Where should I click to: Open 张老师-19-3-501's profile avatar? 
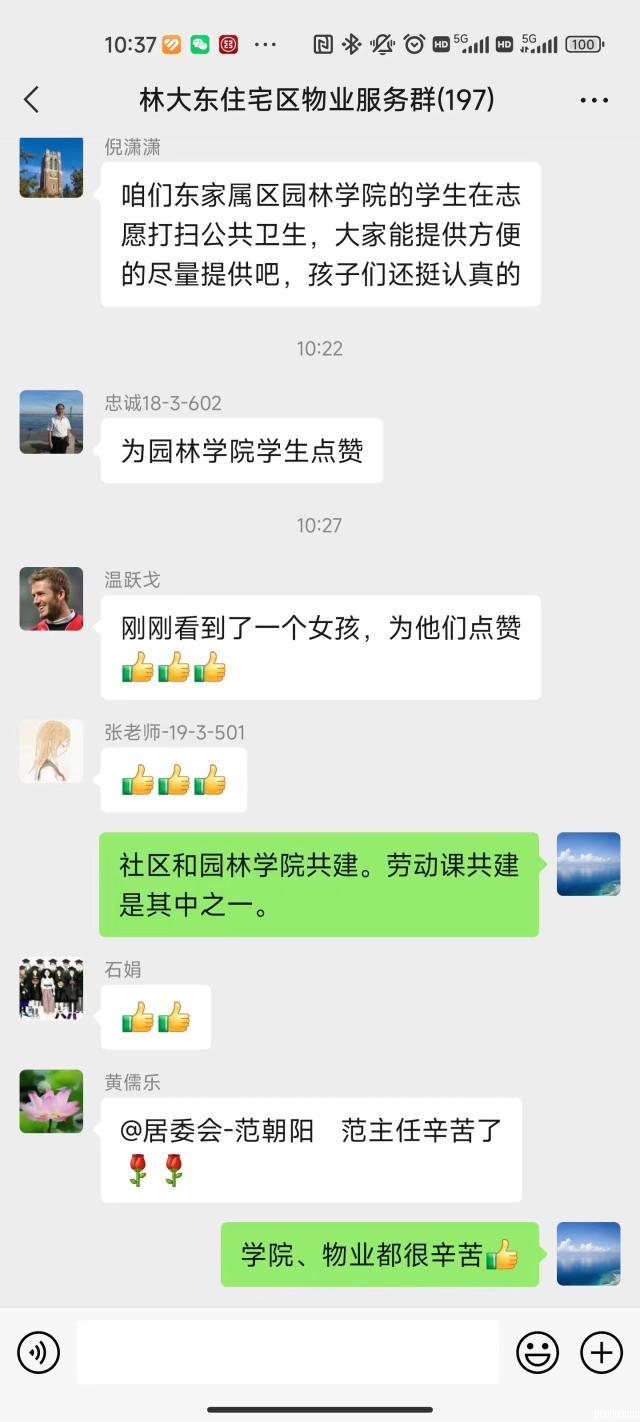coord(51,751)
